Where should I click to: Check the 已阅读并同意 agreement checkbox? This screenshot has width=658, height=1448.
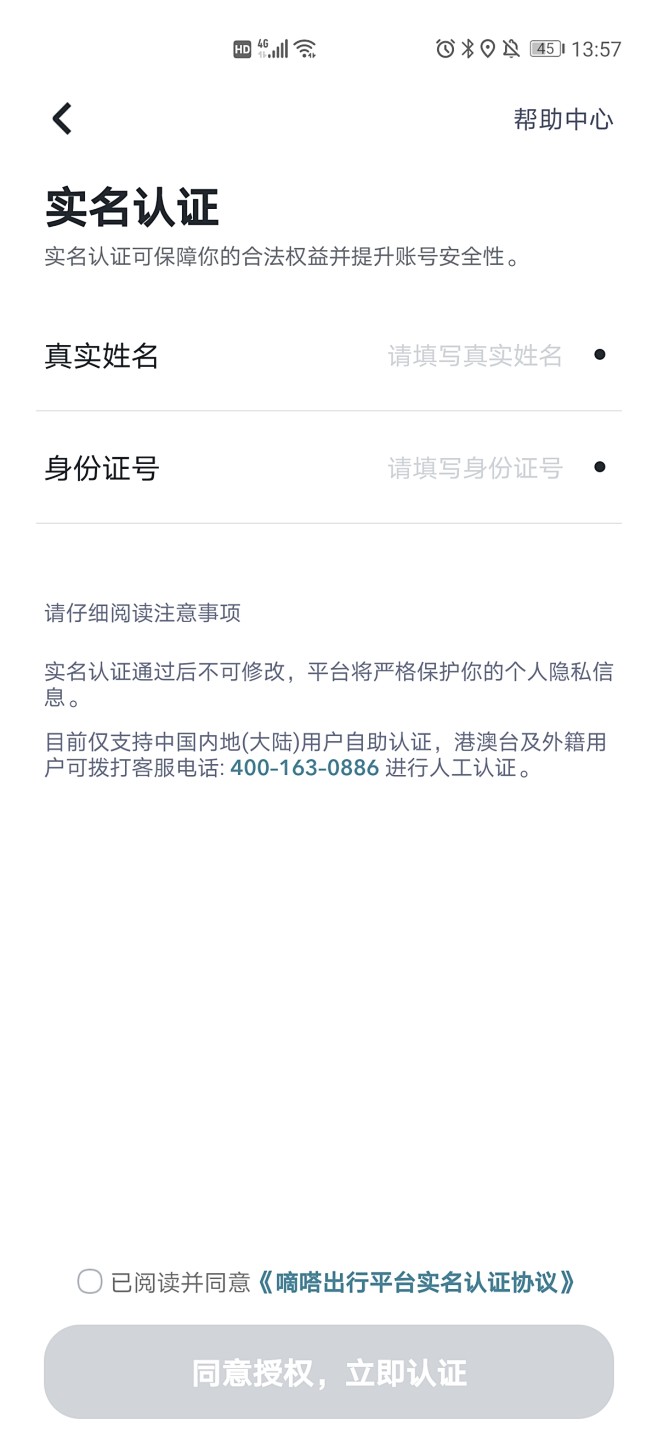point(90,1281)
